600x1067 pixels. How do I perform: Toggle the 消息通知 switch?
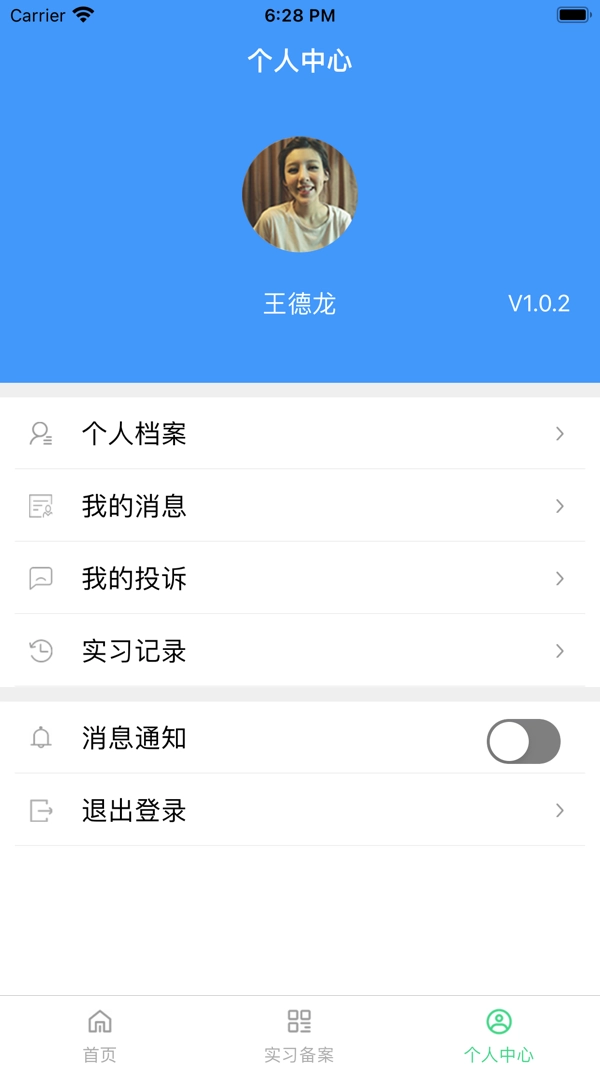click(523, 741)
